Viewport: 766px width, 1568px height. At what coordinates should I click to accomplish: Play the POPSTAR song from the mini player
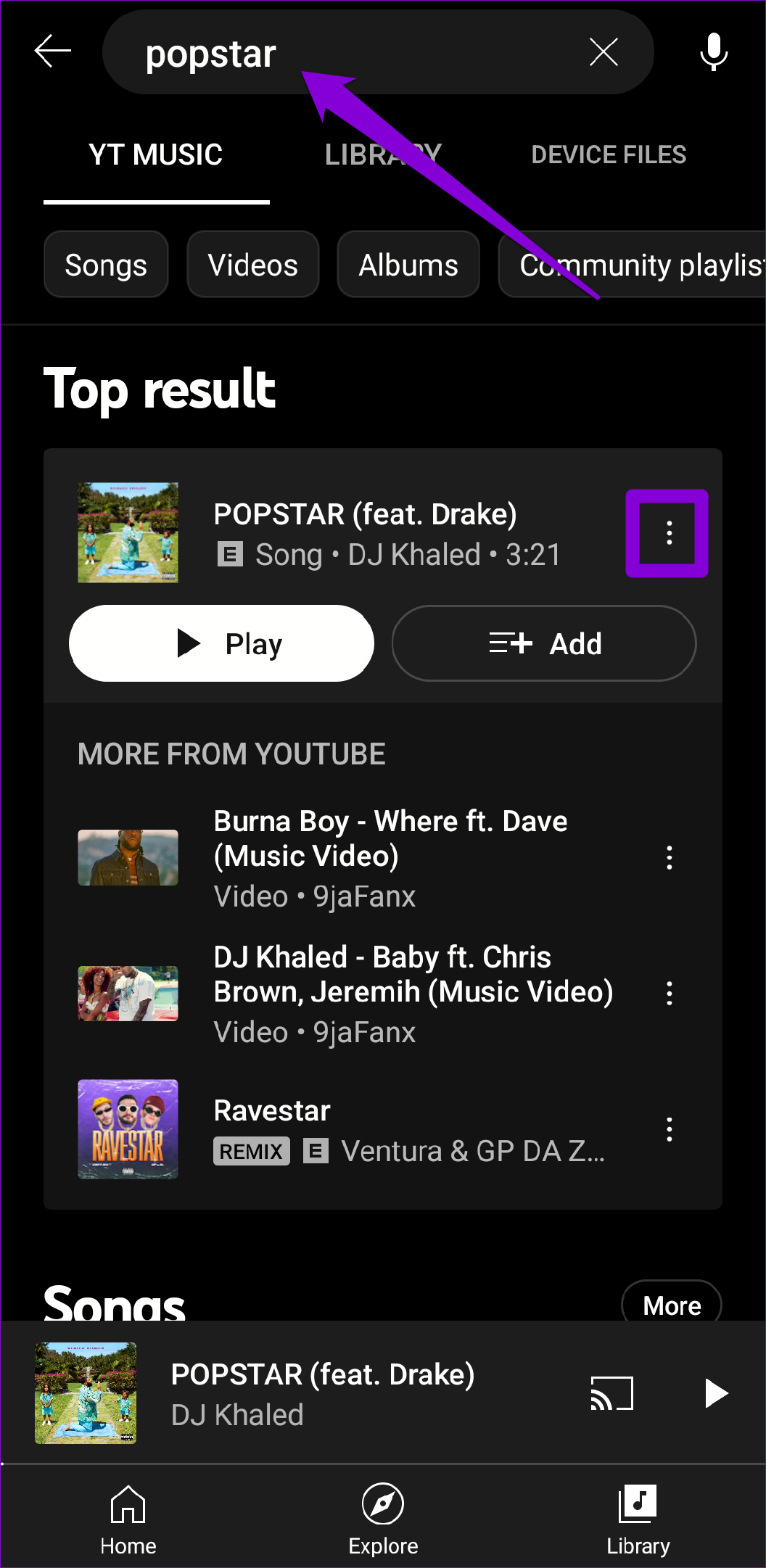click(715, 1392)
